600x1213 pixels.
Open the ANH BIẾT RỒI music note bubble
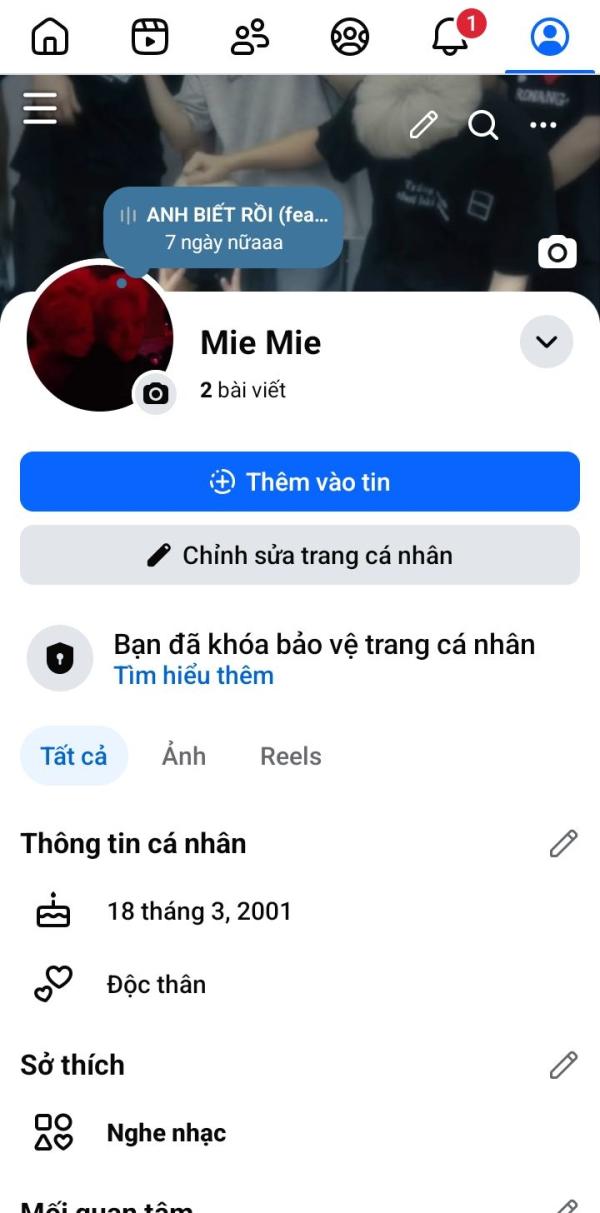pyautogui.click(x=223, y=227)
